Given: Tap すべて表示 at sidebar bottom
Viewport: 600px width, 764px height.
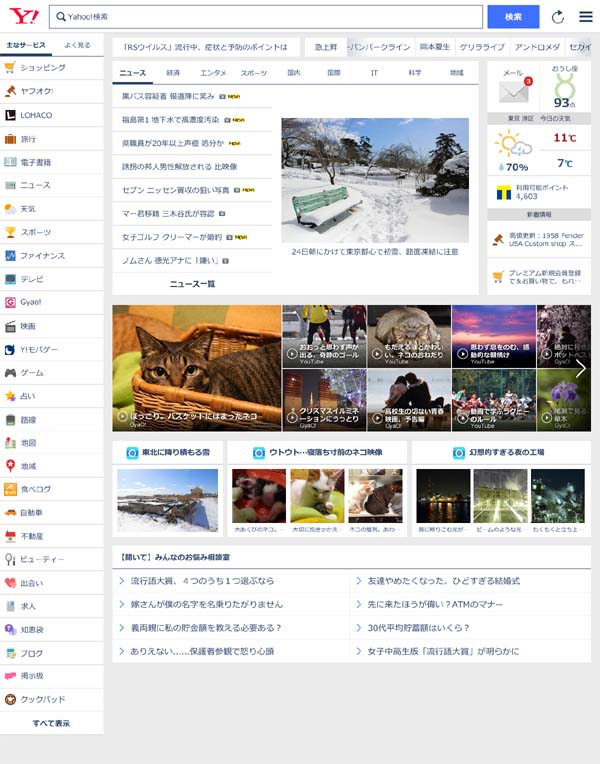Looking at the screenshot, I should [51, 723].
